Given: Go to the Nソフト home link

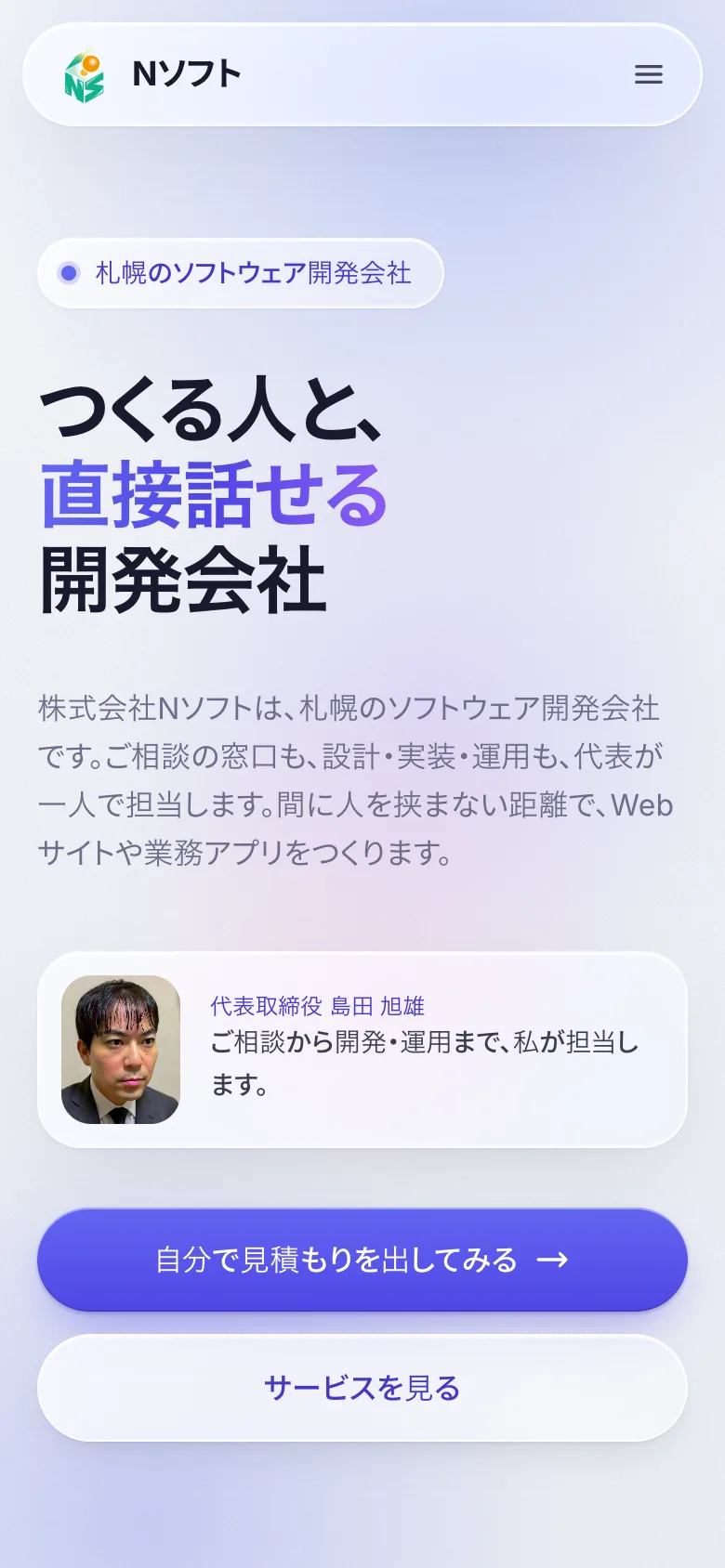Looking at the screenshot, I should coord(152,74).
